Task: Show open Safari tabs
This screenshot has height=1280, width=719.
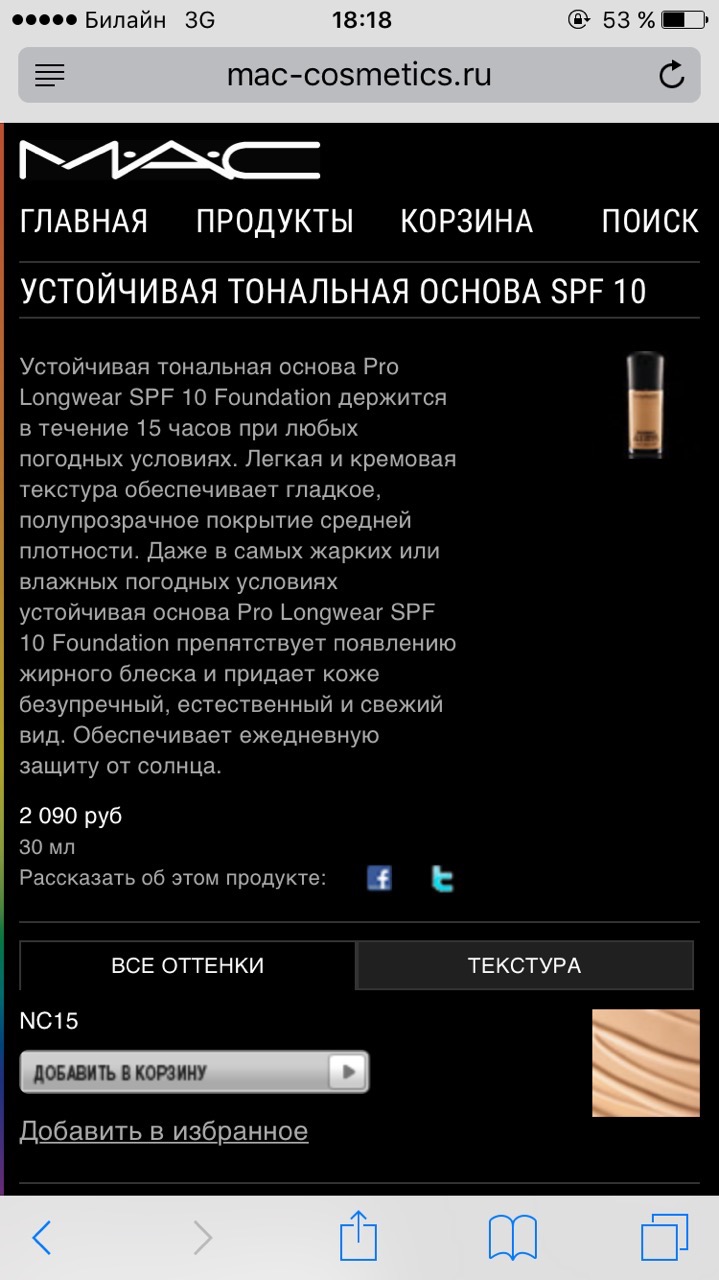Action: click(665, 1238)
